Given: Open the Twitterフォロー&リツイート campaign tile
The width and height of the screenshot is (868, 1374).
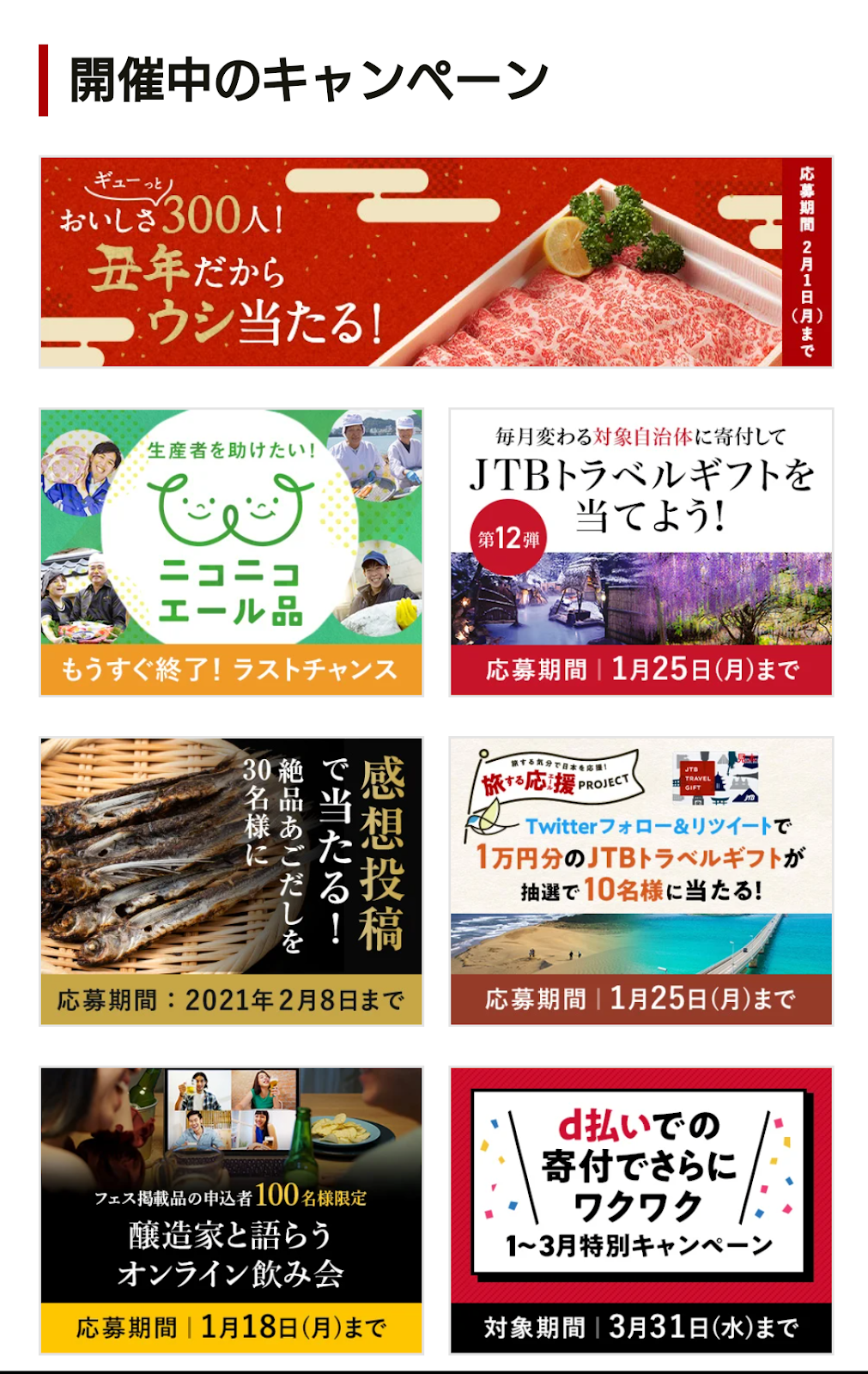Looking at the screenshot, I should tap(640, 881).
